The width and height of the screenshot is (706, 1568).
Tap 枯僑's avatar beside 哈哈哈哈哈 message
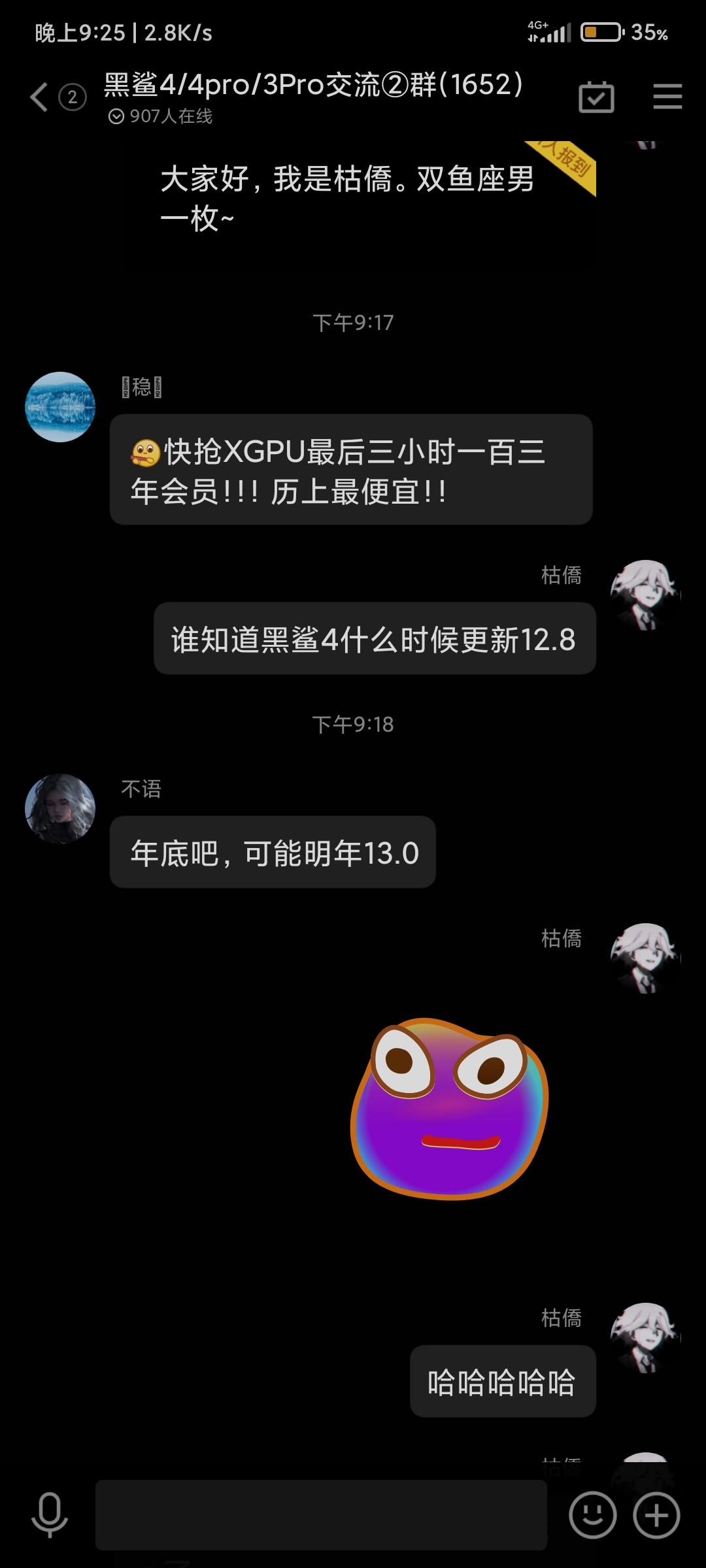[646, 1337]
